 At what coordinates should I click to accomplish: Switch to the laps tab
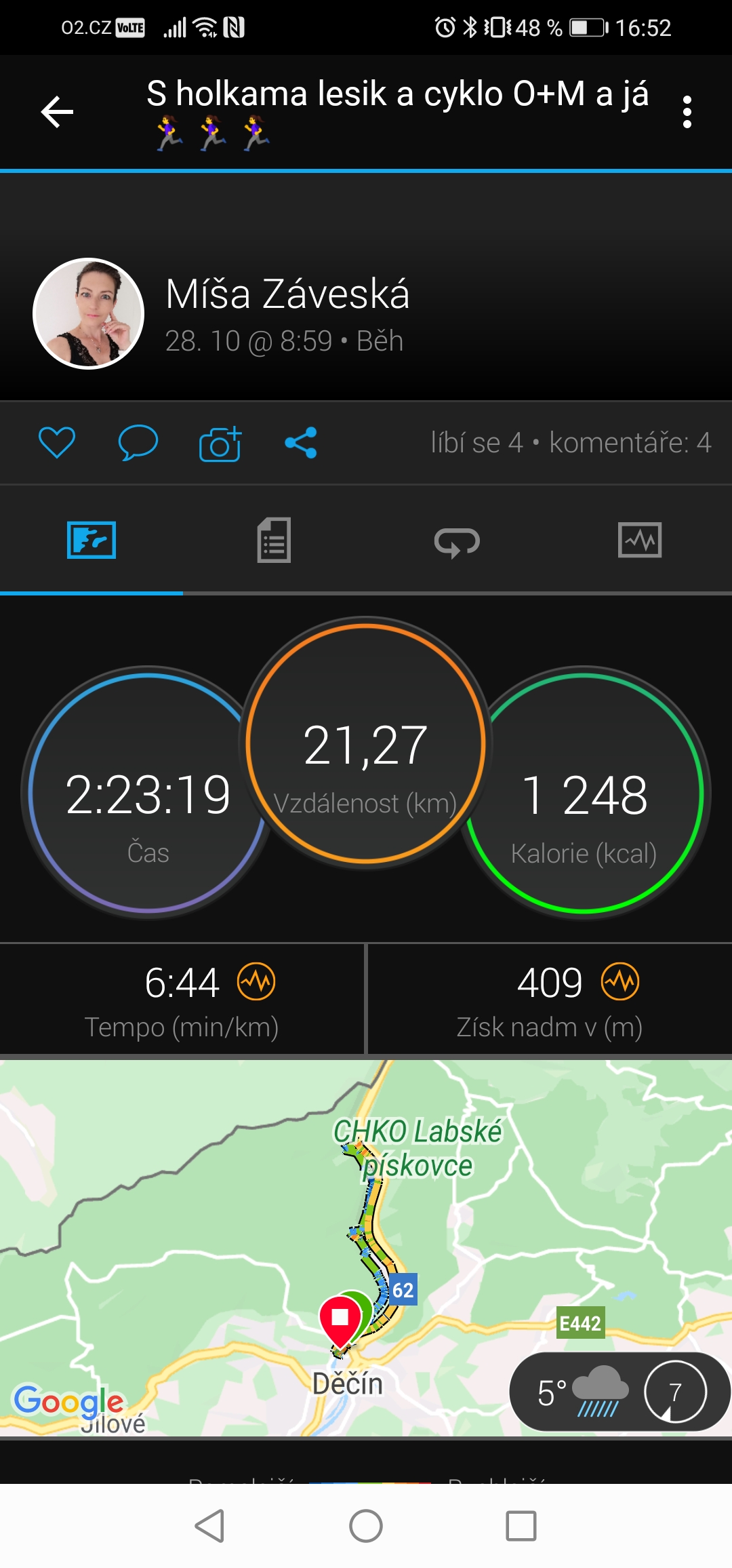click(x=457, y=542)
